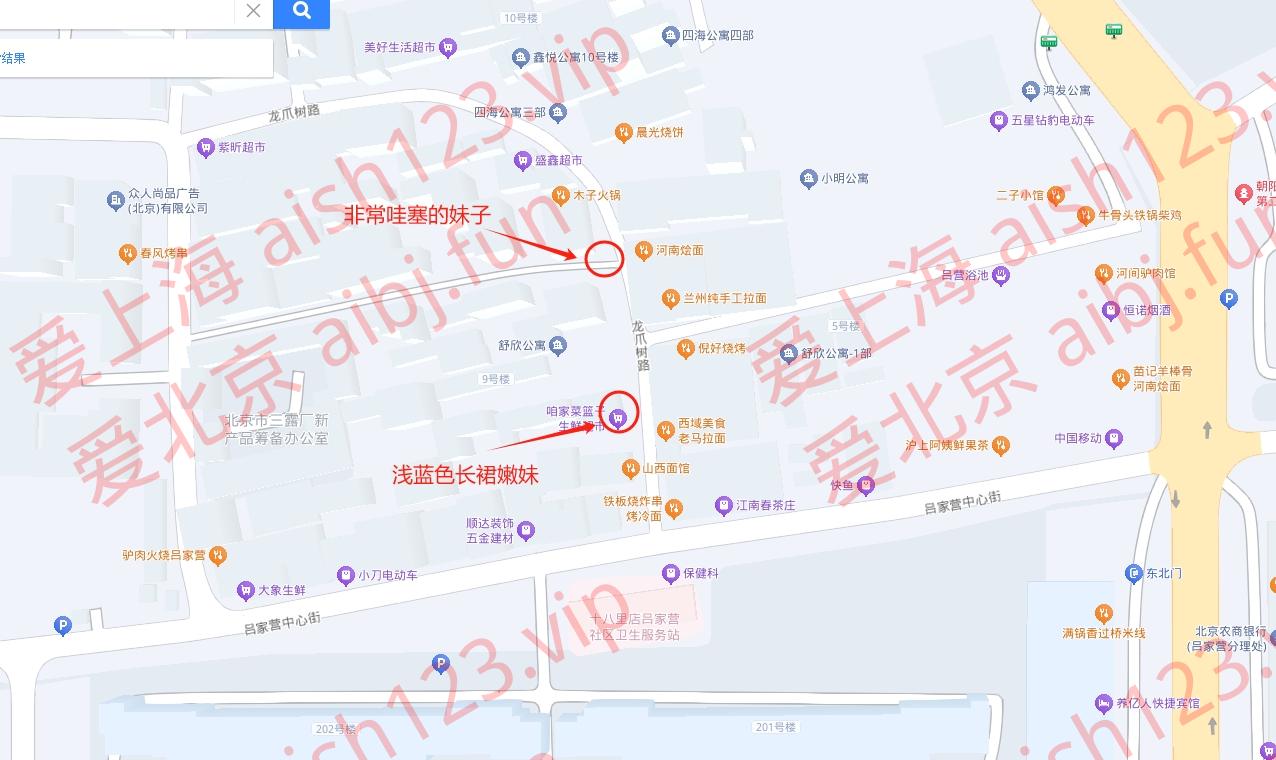Viewport: 1276px width, 760px height.
Task: Tap the 山西面馆 marker
Action: [x=630, y=468]
